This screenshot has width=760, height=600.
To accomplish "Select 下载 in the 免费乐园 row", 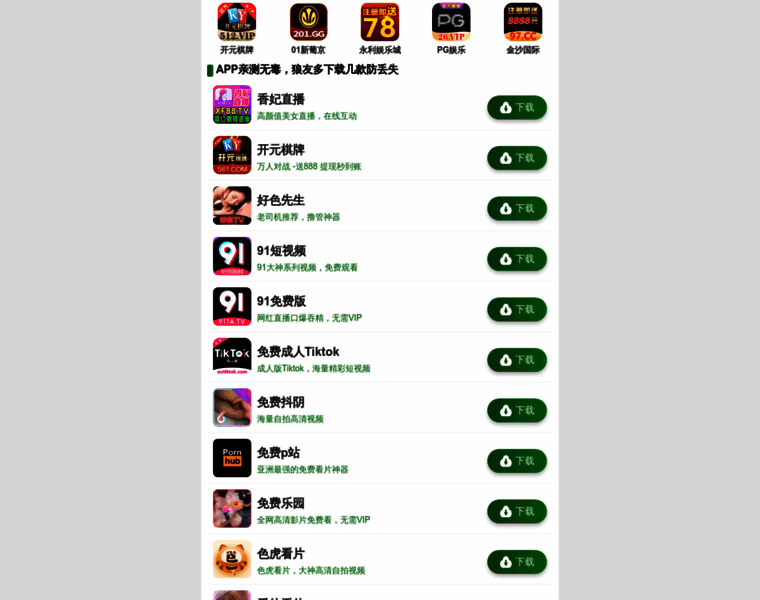I will tap(517, 511).
